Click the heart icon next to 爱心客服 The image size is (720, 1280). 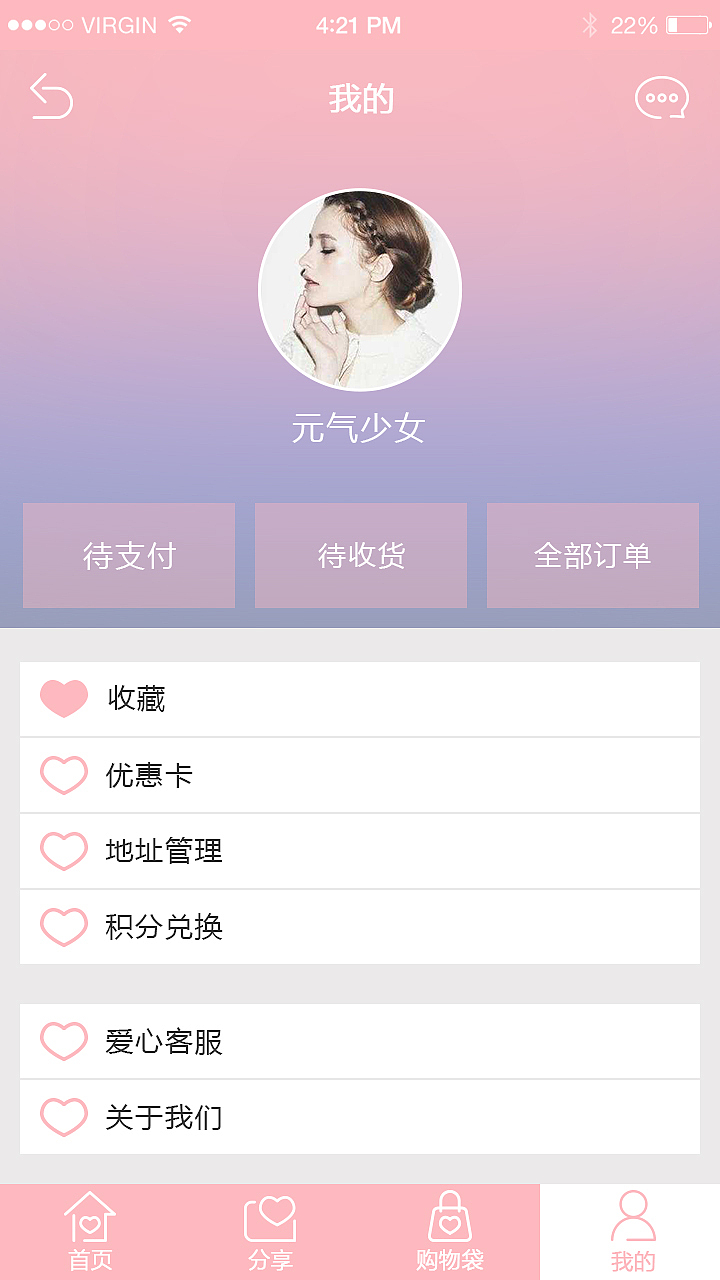pos(63,1041)
